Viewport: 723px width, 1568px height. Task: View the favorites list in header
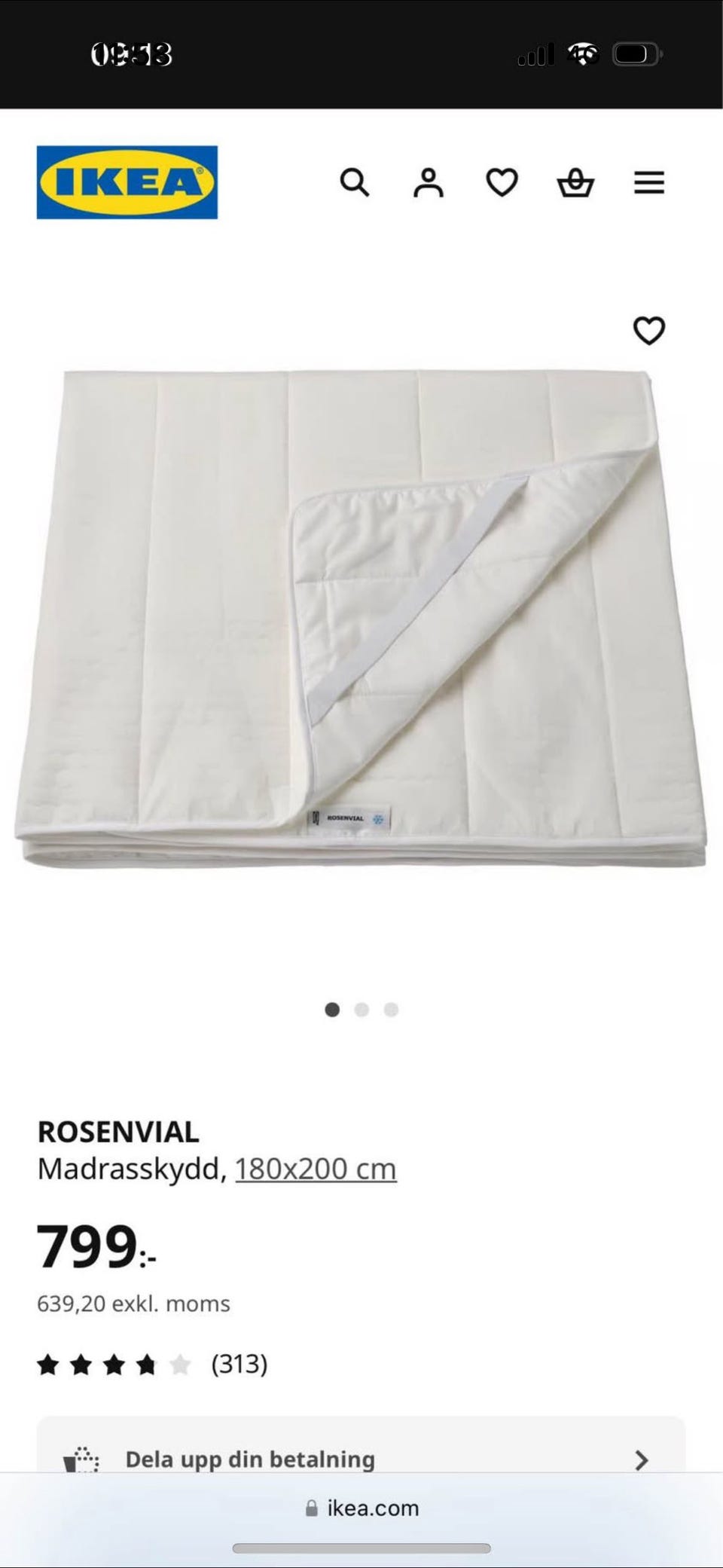pos(502,182)
